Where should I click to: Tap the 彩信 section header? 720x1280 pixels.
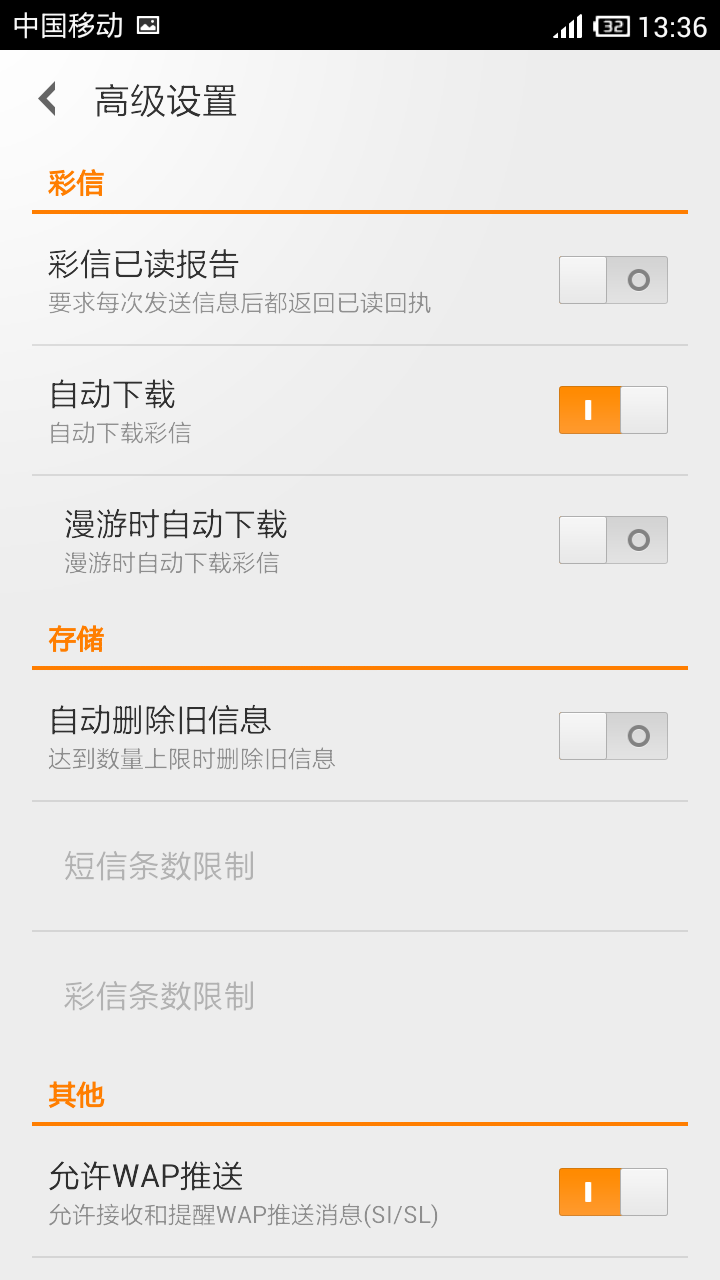pyautogui.click(x=72, y=183)
